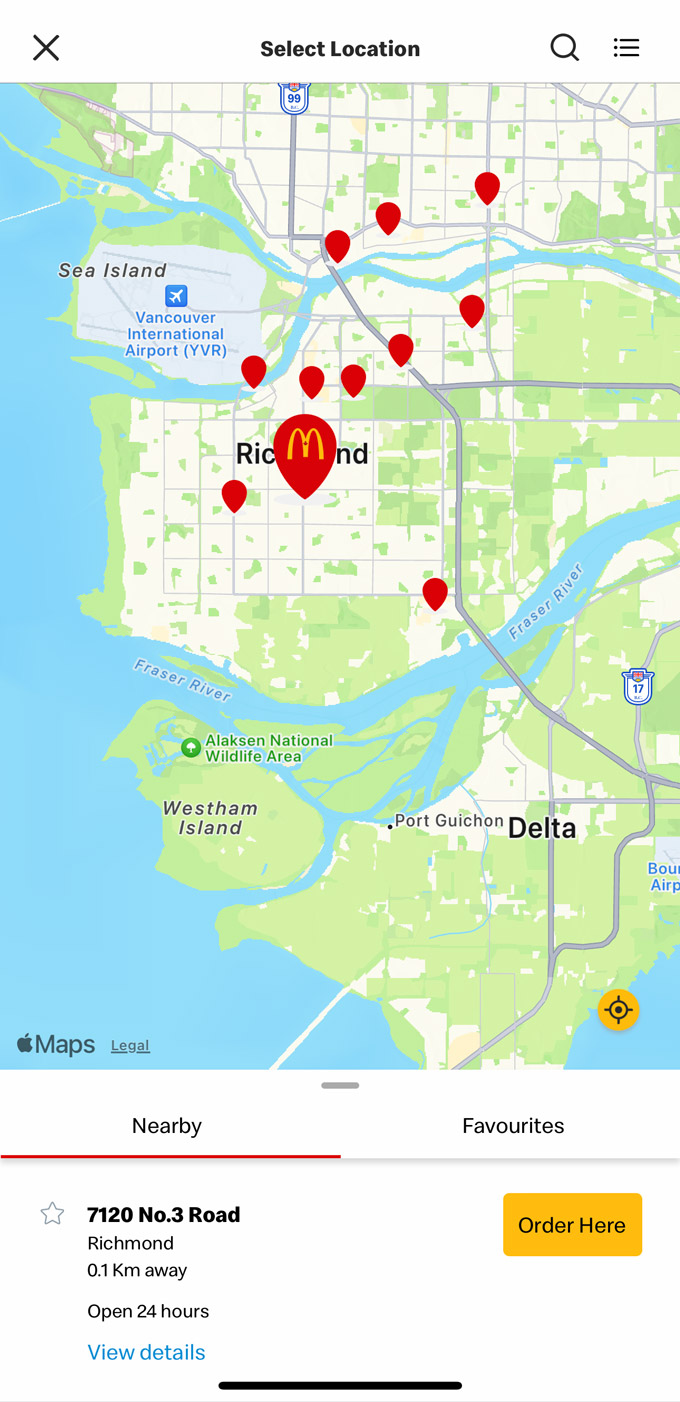Switch to the list view

pos(626,48)
